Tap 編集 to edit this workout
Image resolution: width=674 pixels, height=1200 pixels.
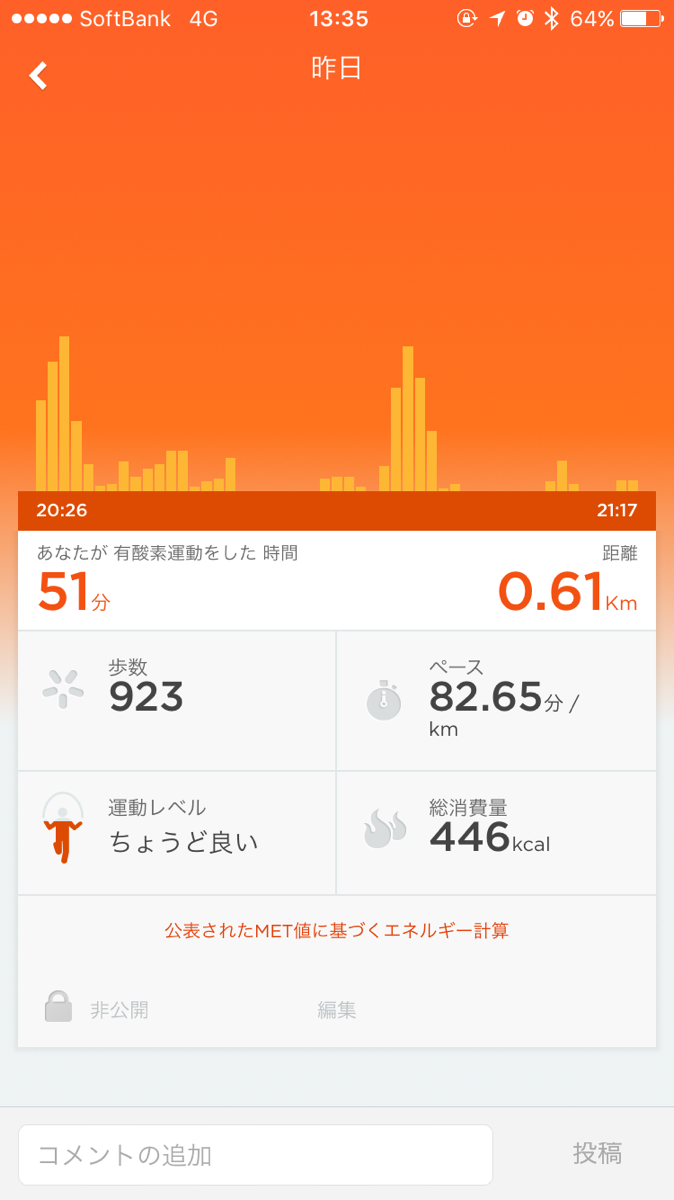(337, 1010)
